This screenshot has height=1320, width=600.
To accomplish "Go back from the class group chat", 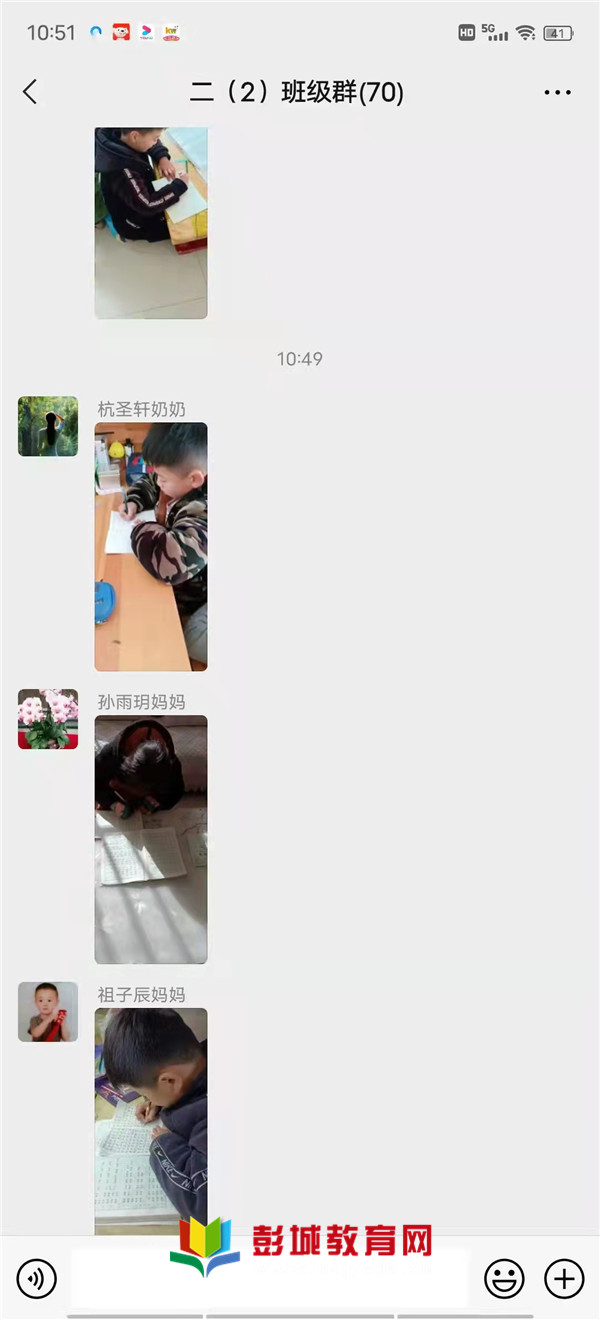I will click(x=30, y=92).
